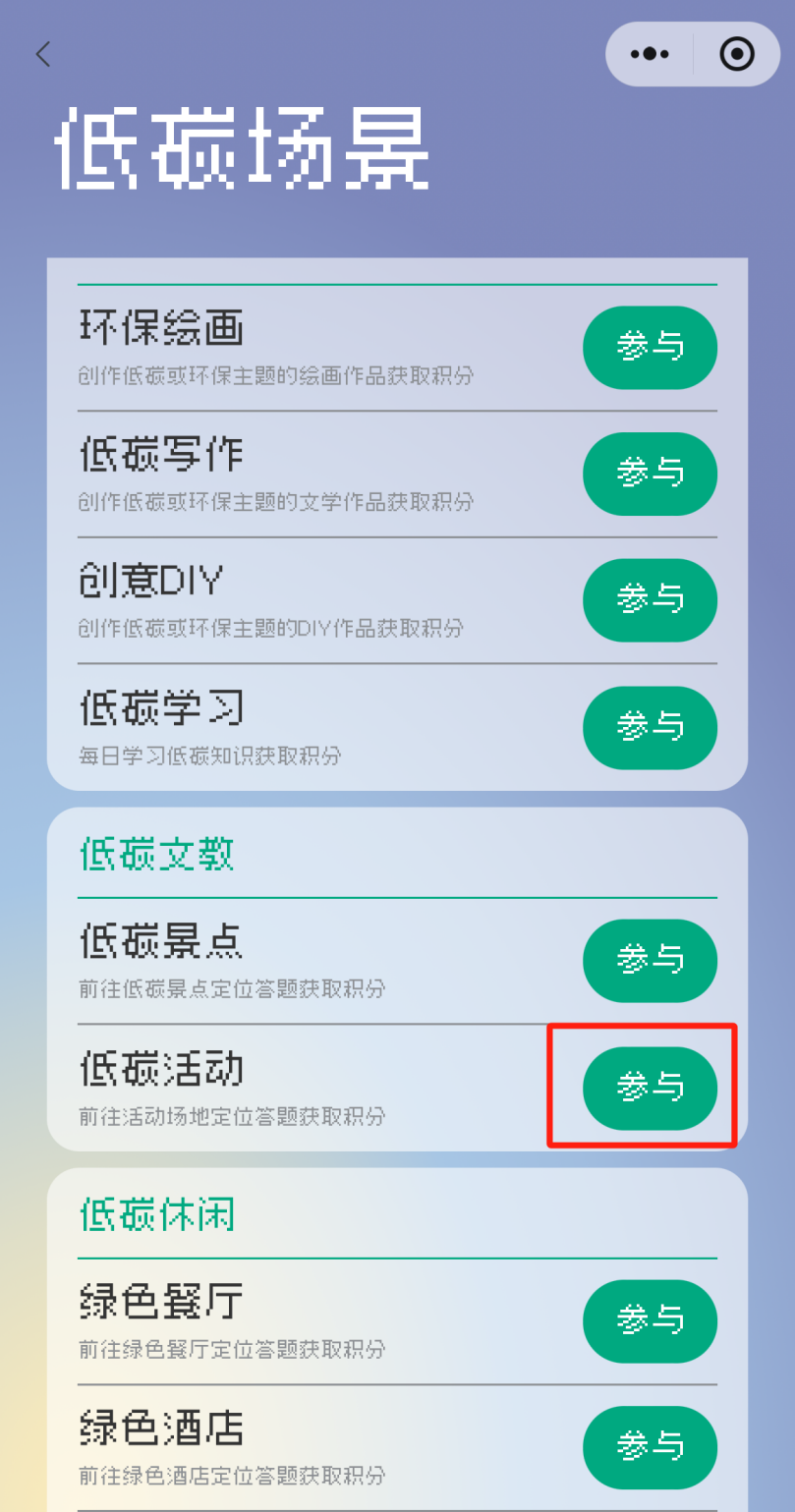Click 参与 next to 低碳学习

(x=650, y=728)
